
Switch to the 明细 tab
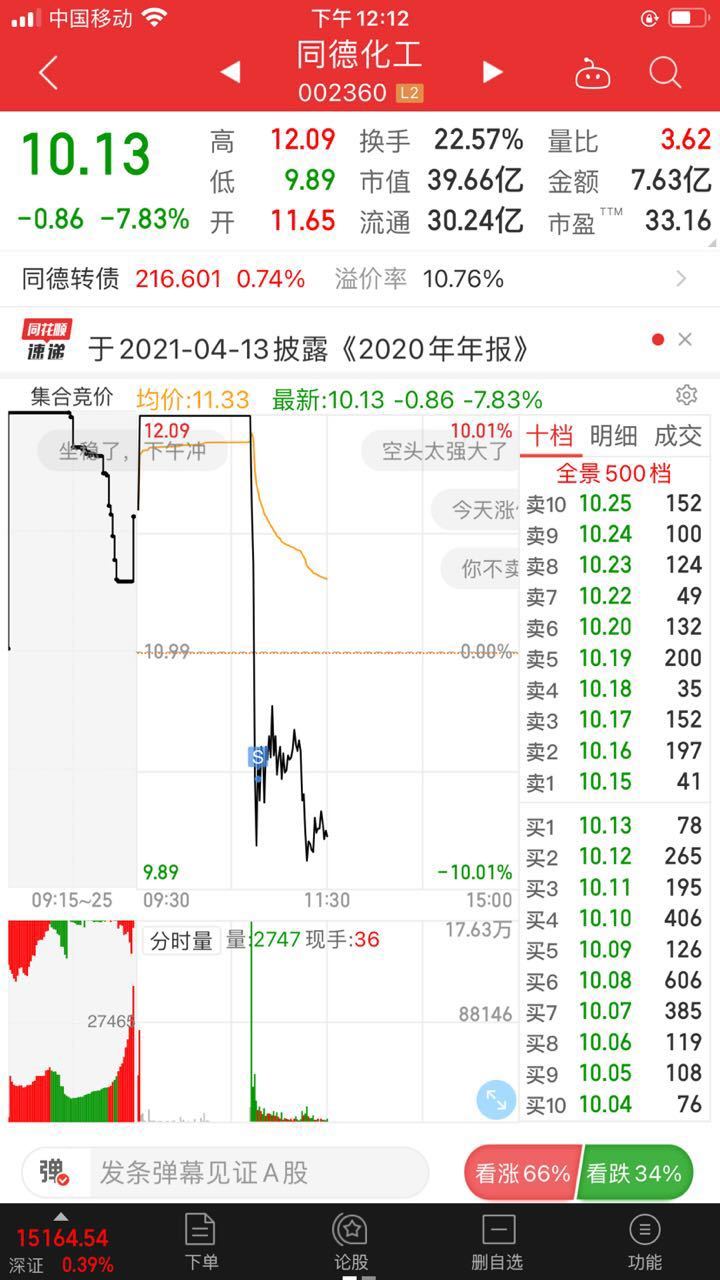pos(614,435)
